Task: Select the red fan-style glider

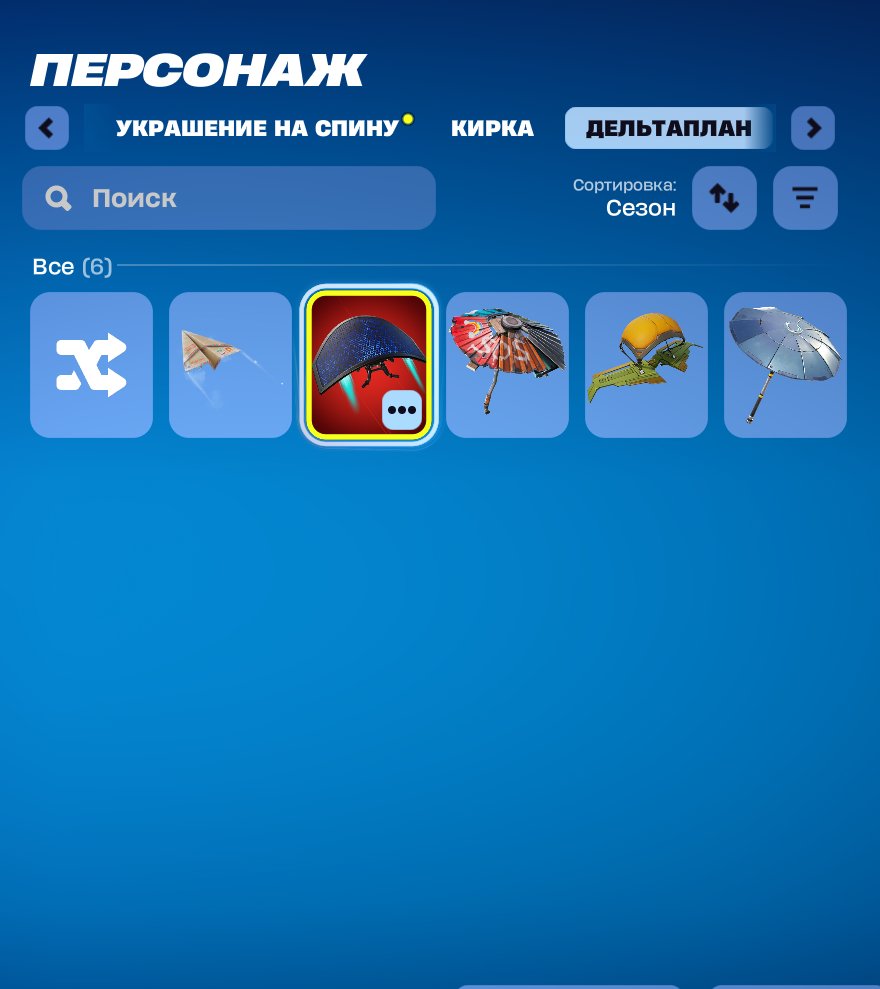Action: (x=507, y=364)
